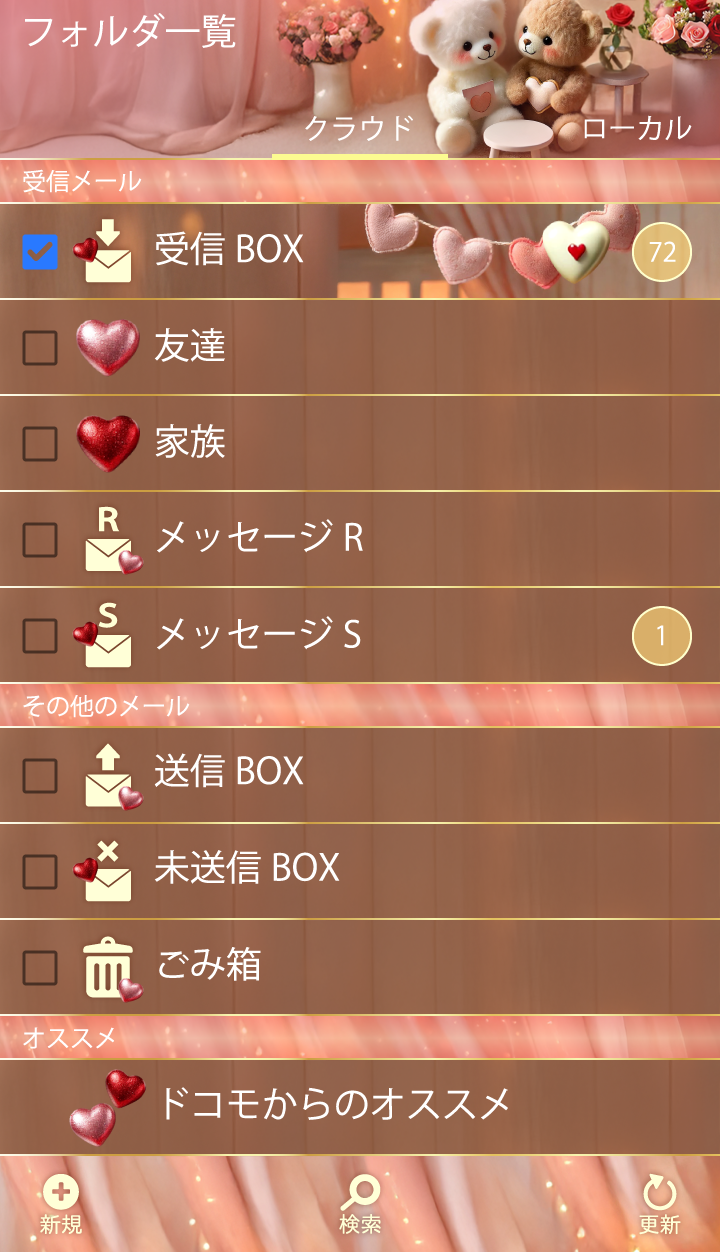Select the メッセージ R checkbox
Screen dimensions: 720x1252
(x=40, y=539)
